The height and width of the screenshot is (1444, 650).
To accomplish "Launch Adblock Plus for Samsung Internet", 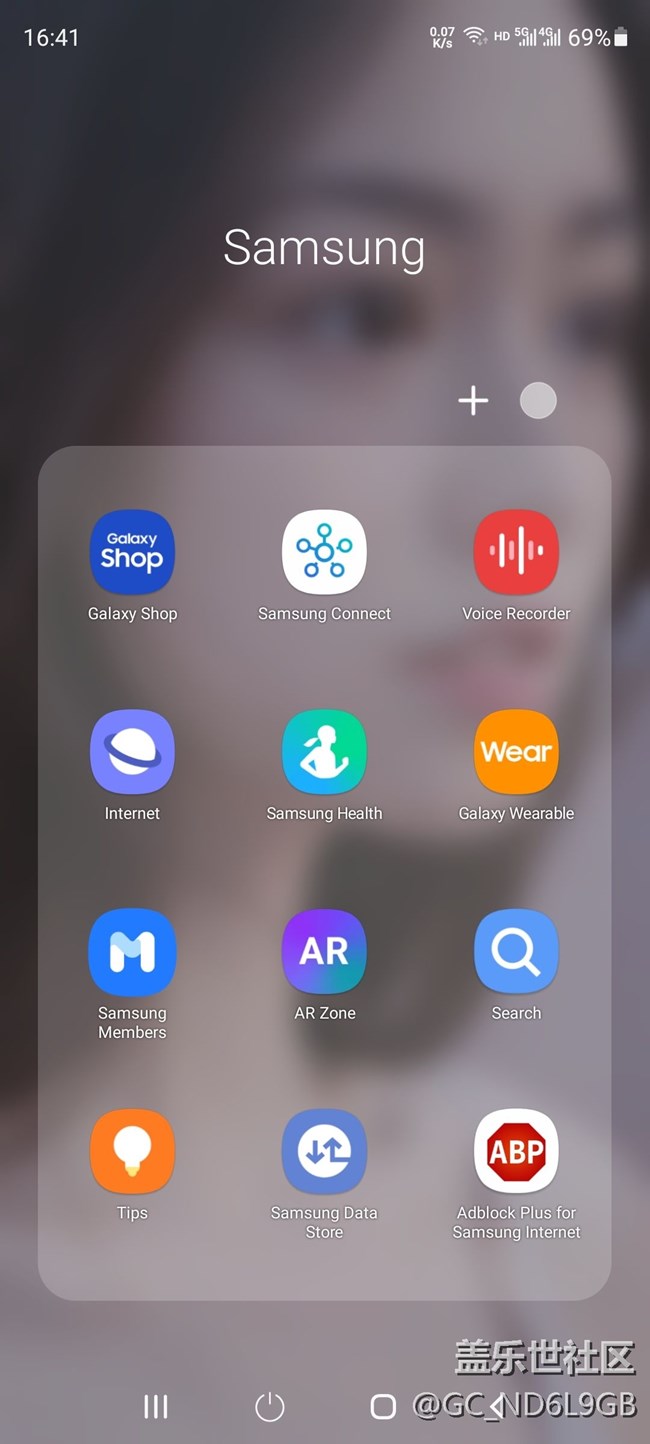I will (x=516, y=1152).
